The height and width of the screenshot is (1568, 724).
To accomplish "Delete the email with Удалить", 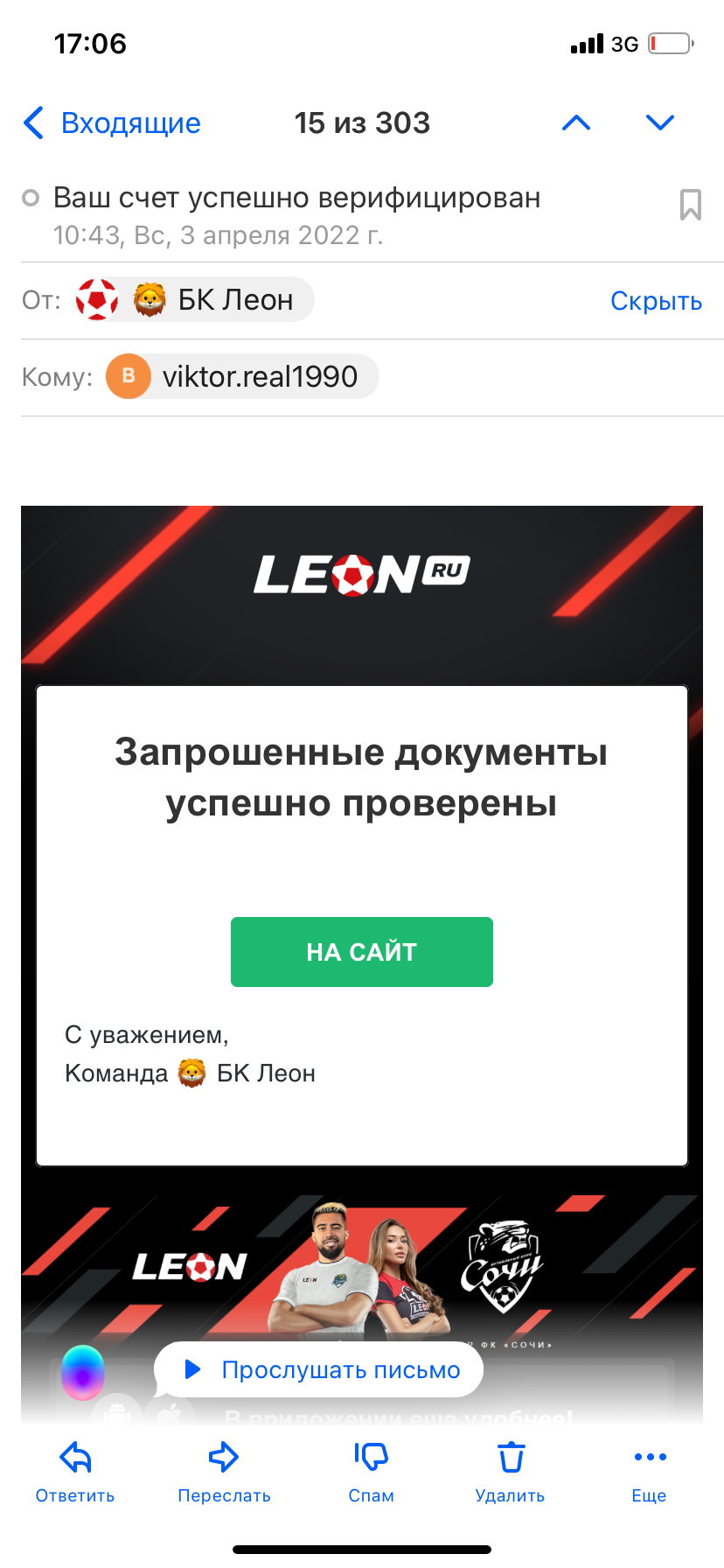I will click(x=510, y=1472).
